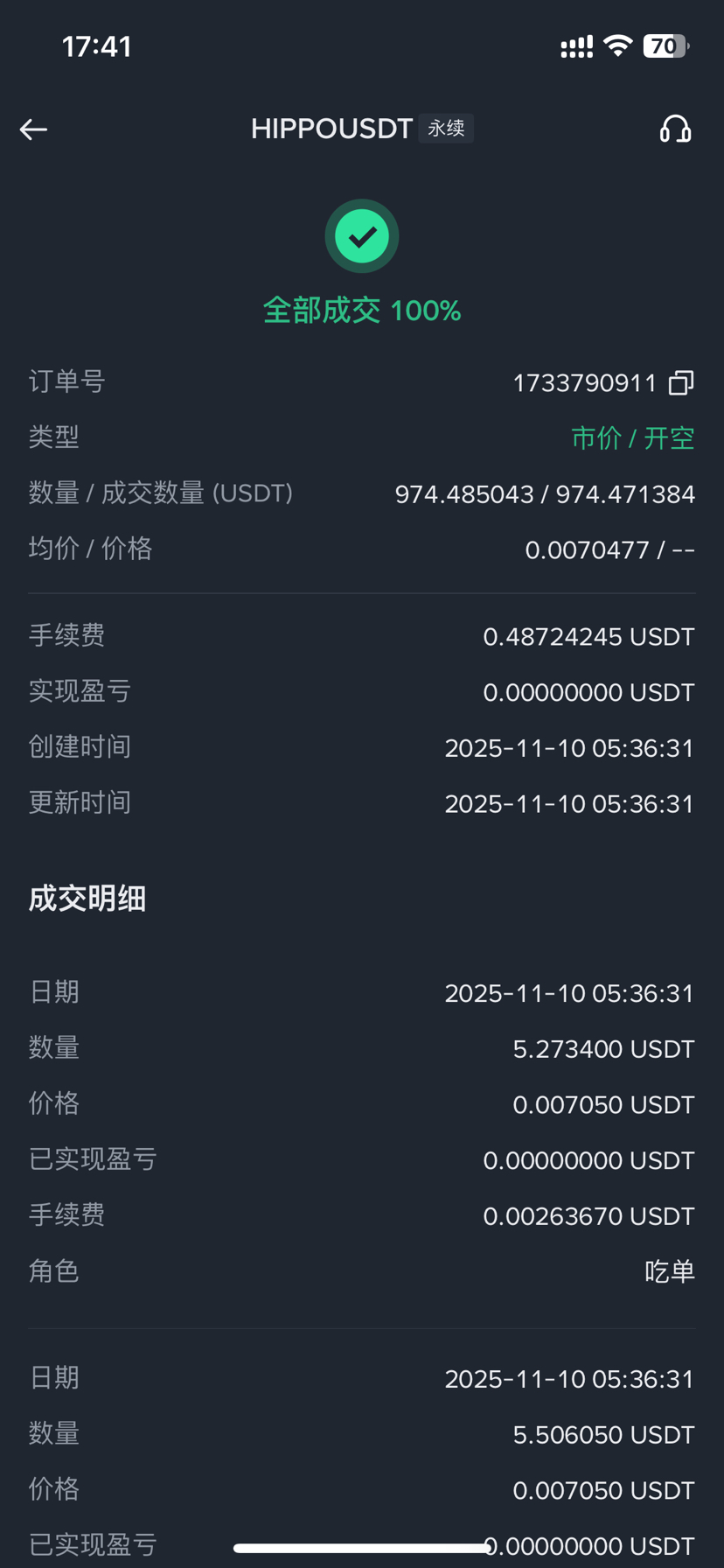Viewport: 724px width, 1568px height.
Task: Copy order number 1733790911
Action: click(681, 382)
